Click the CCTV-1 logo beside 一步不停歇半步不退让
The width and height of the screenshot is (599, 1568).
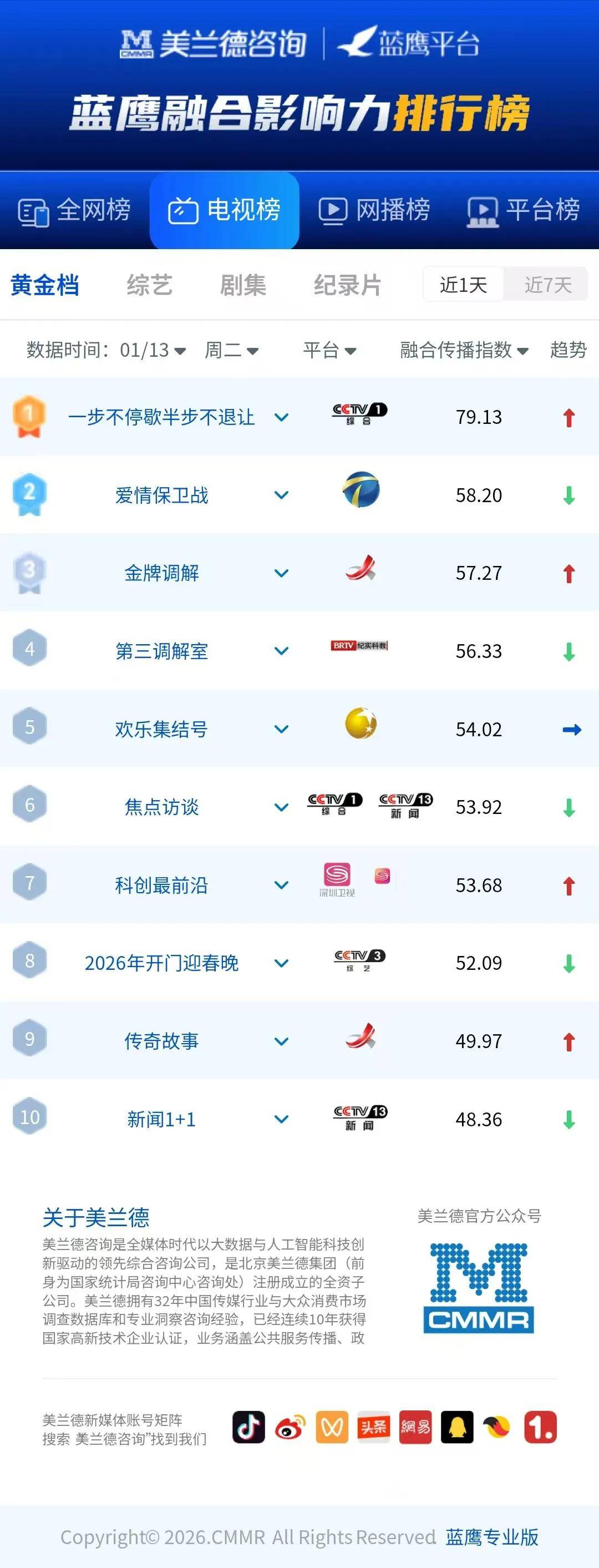pos(358,416)
